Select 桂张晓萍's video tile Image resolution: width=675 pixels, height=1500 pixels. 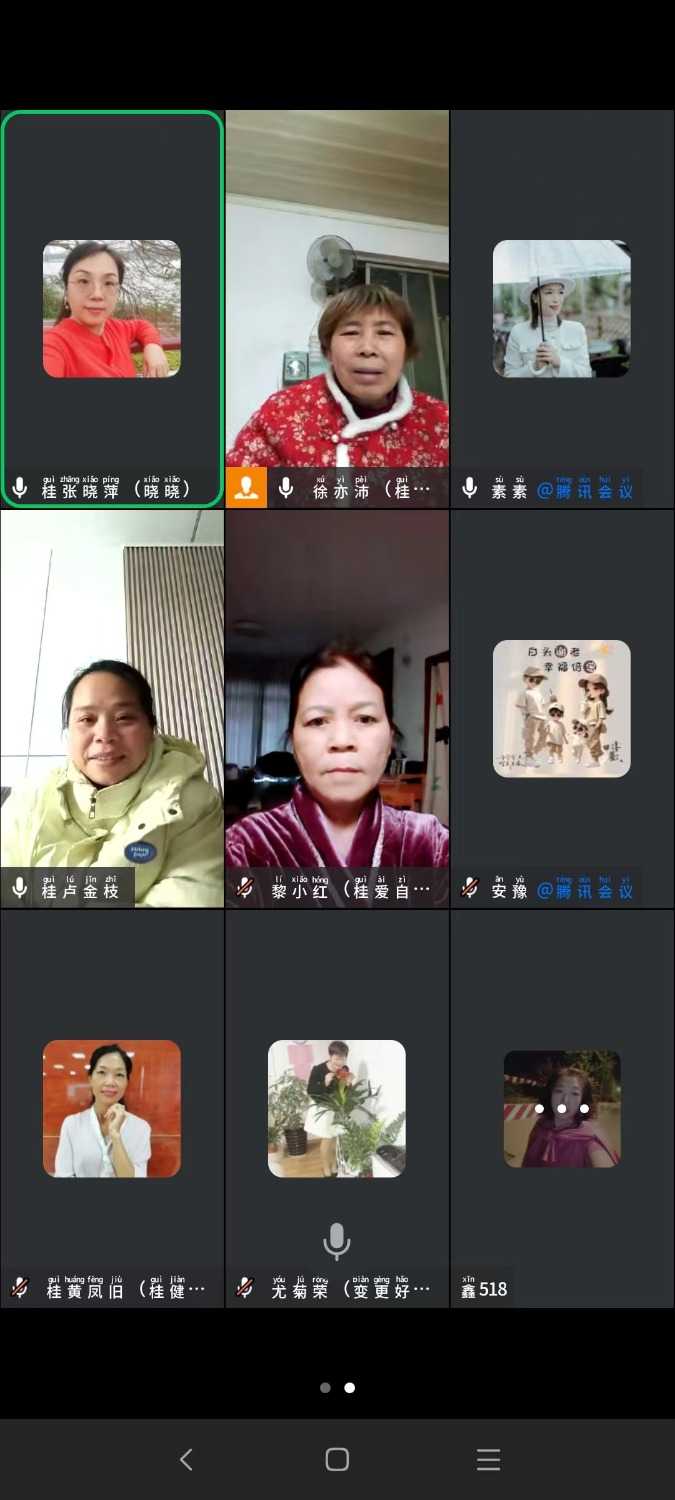tap(111, 309)
